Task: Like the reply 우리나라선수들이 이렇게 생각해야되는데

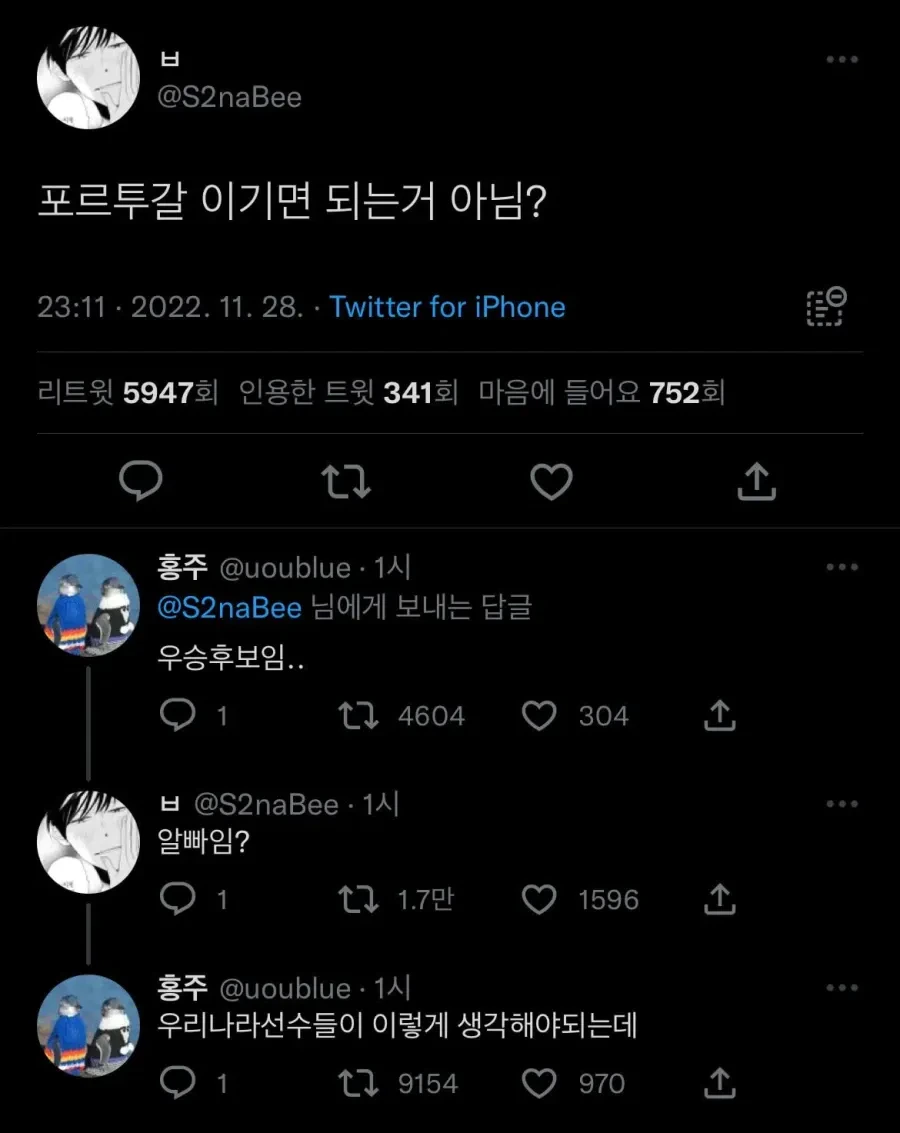Action: (540, 1084)
